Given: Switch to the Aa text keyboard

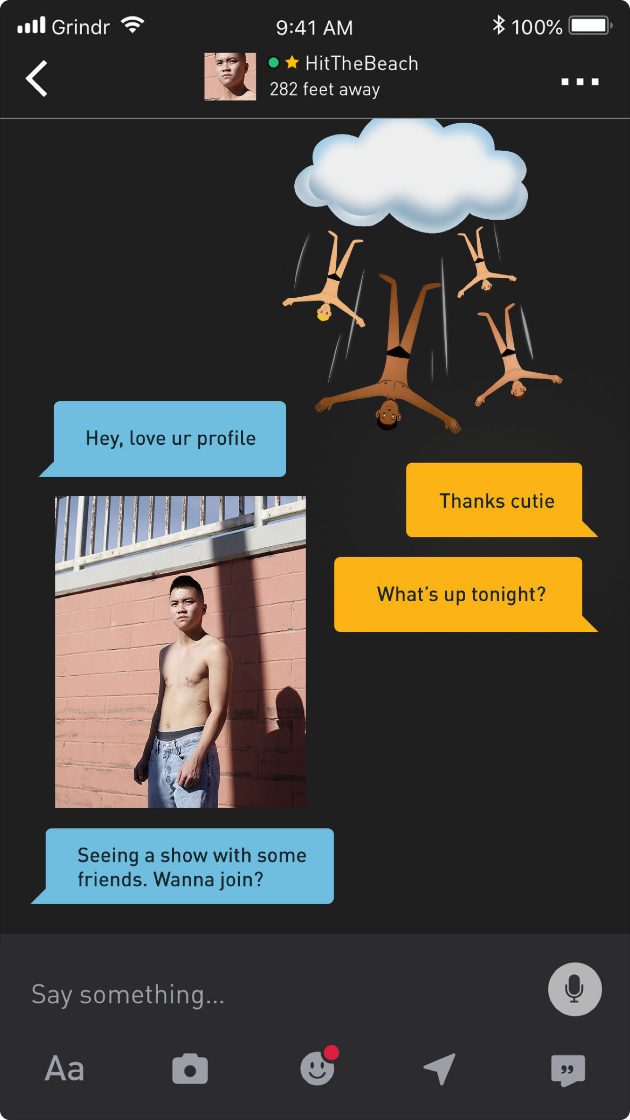Looking at the screenshot, I should coord(64,1069).
